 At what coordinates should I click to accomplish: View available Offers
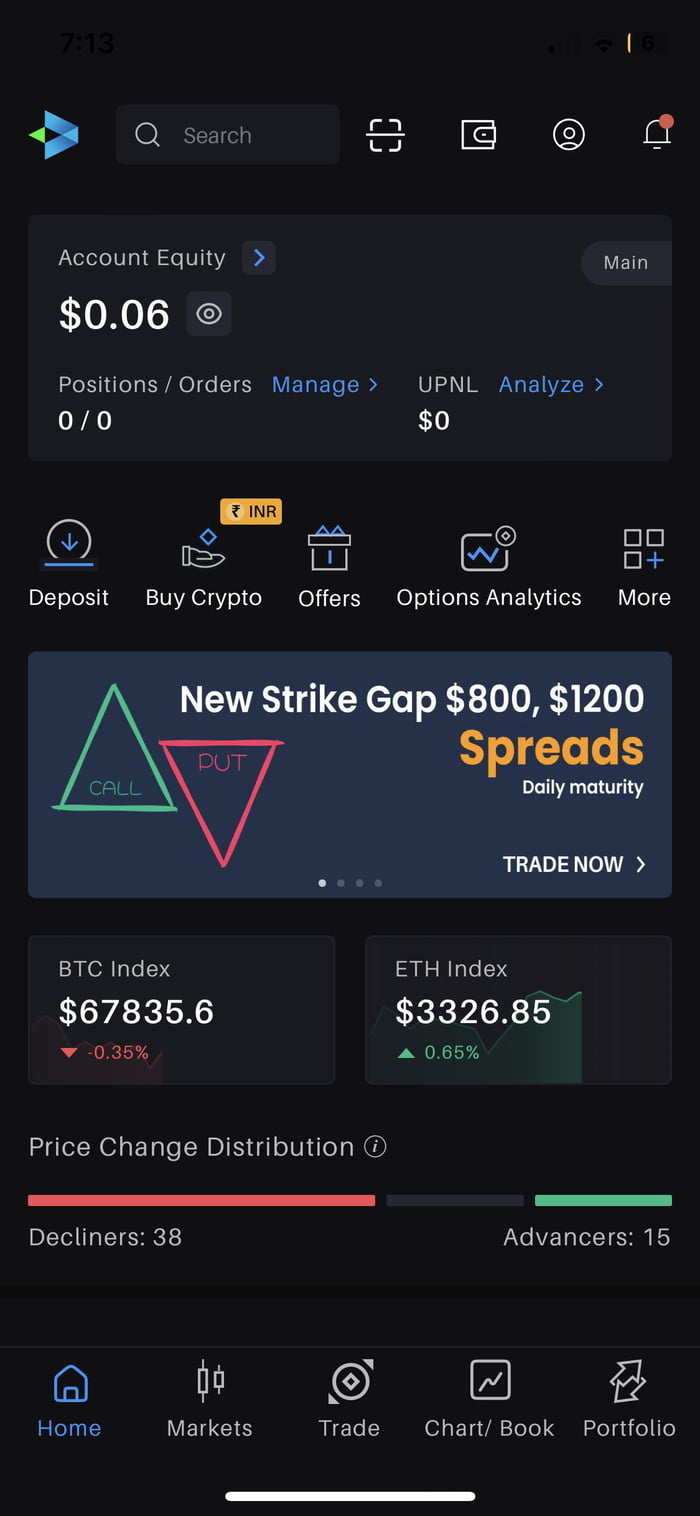tap(329, 566)
